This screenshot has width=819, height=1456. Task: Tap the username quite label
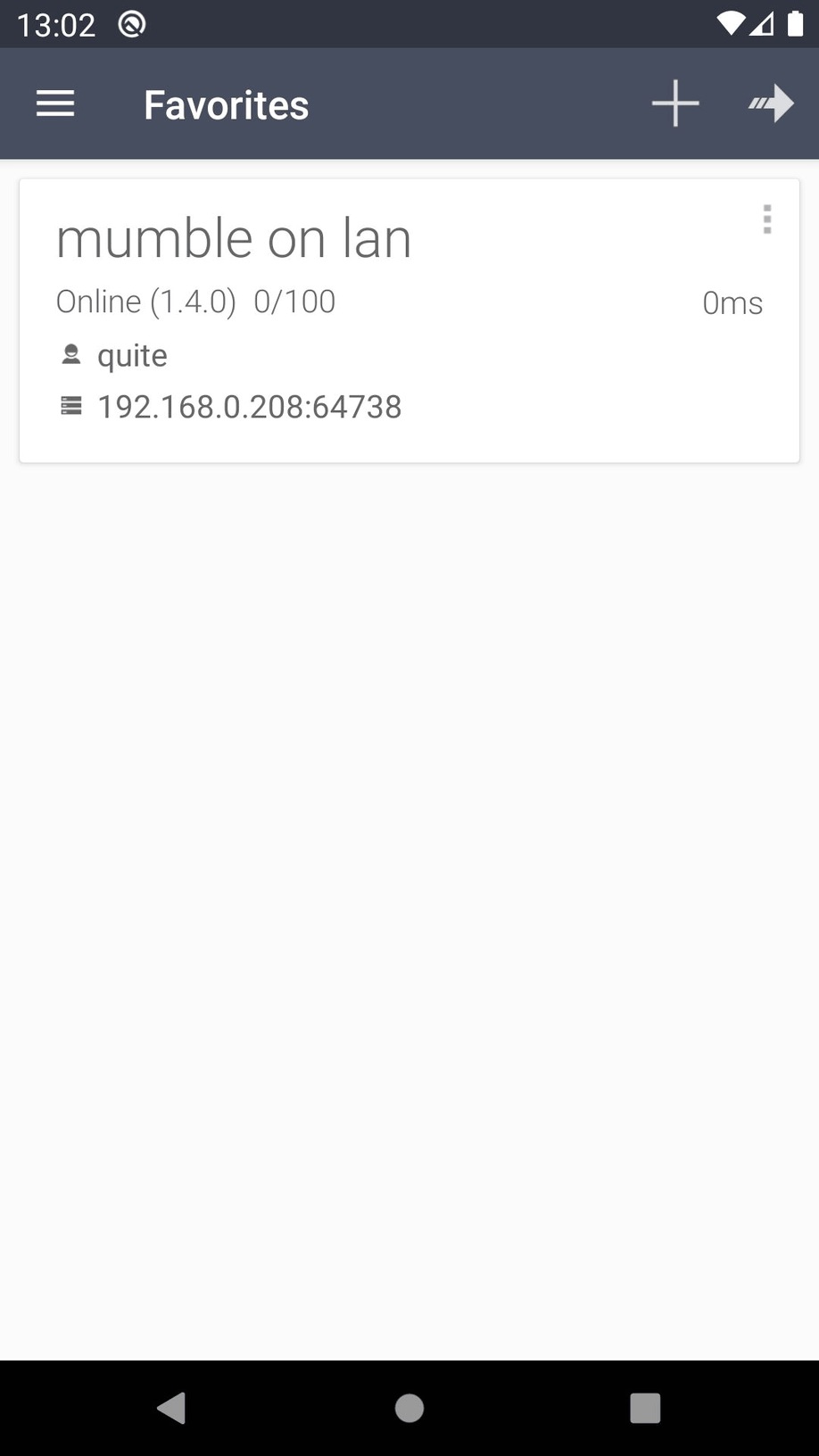pyautogui.click(x=131, y=353)
